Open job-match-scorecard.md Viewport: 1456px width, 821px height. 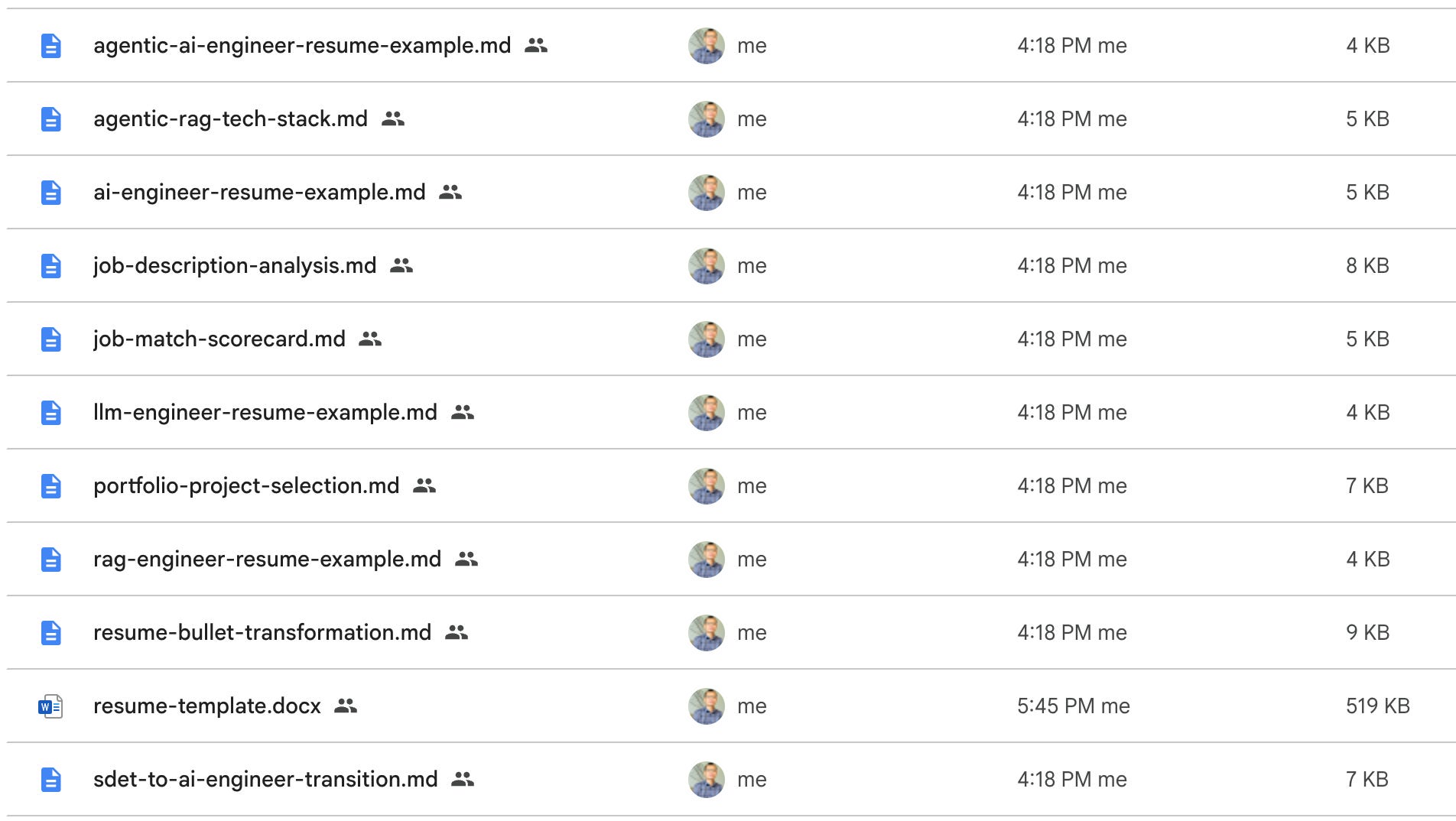pyautogui.click(x=219, y=339)
